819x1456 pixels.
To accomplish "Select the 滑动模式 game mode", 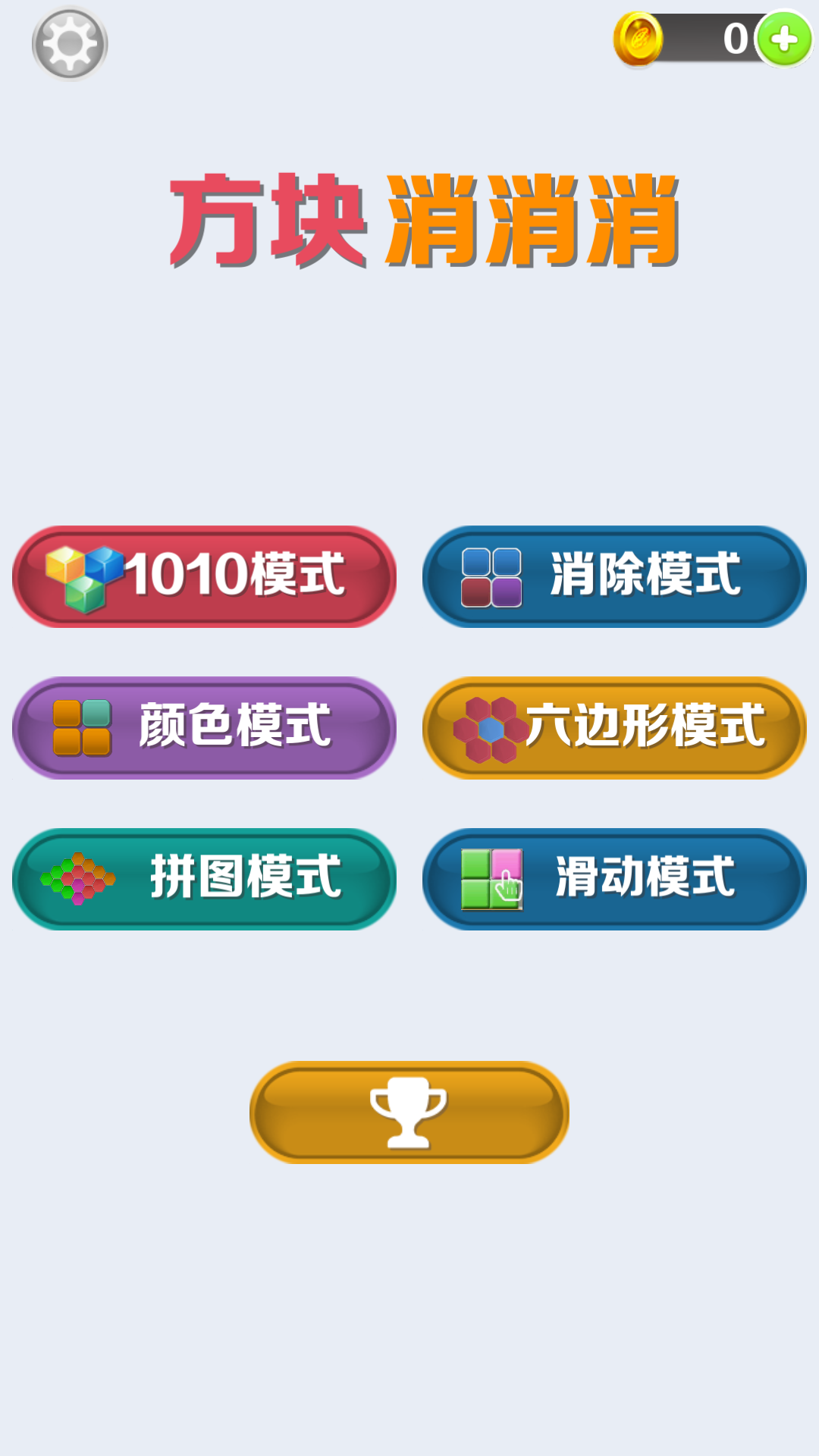I will pos(614,880).
